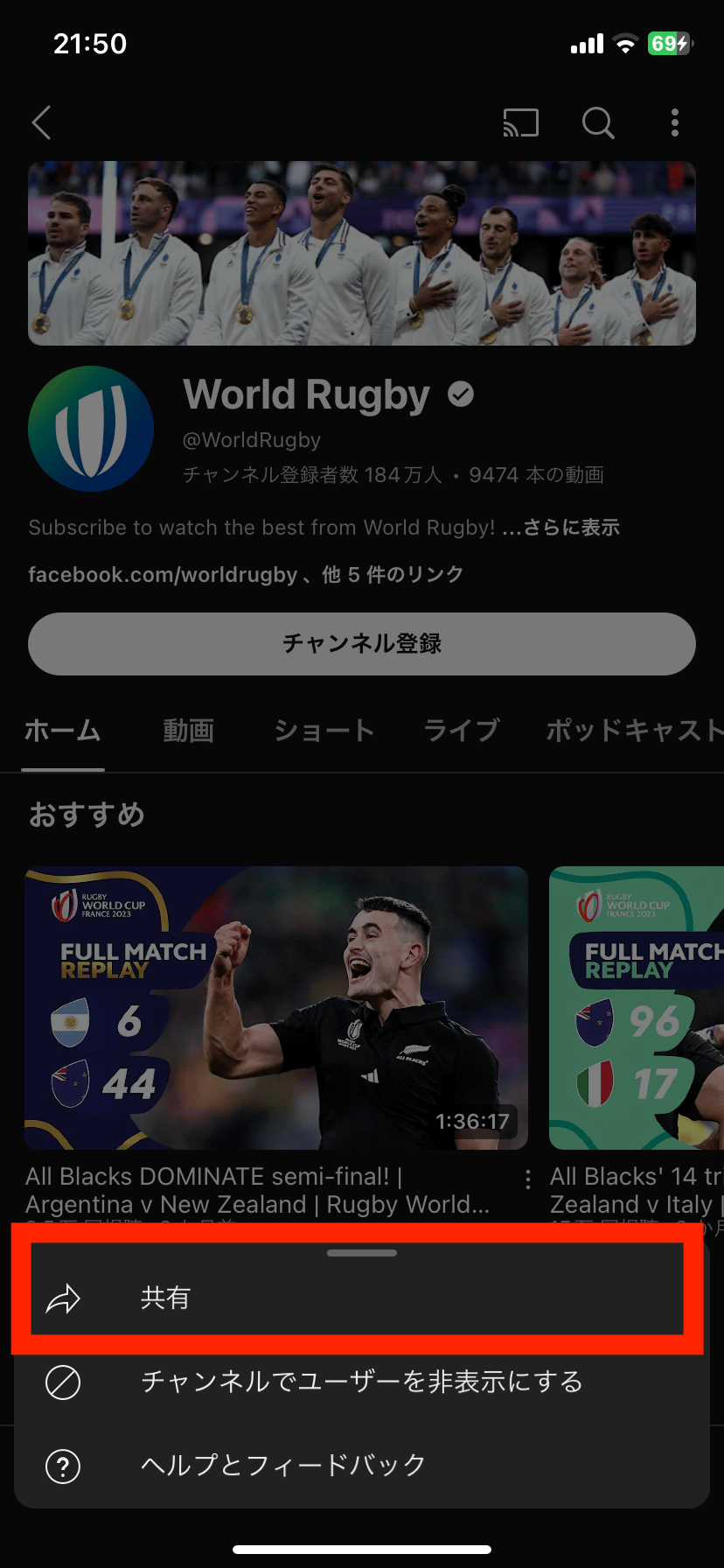Open options for the Argentina v New Zealand video

(527, 1179)
